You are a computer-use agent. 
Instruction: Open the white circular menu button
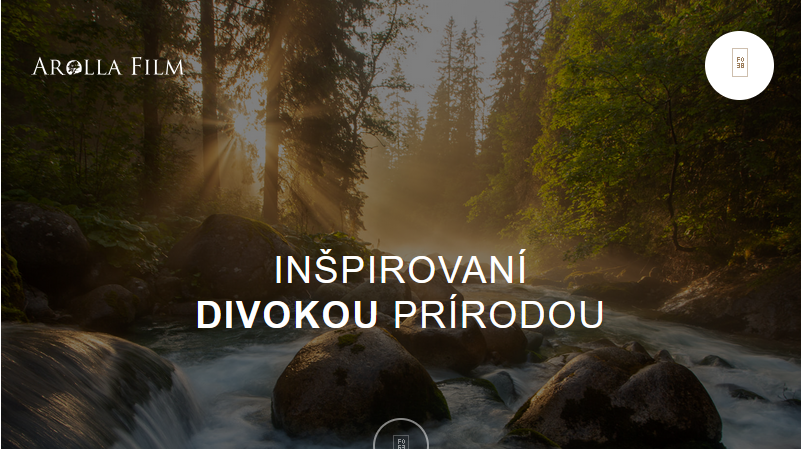[x=739, y=65]
